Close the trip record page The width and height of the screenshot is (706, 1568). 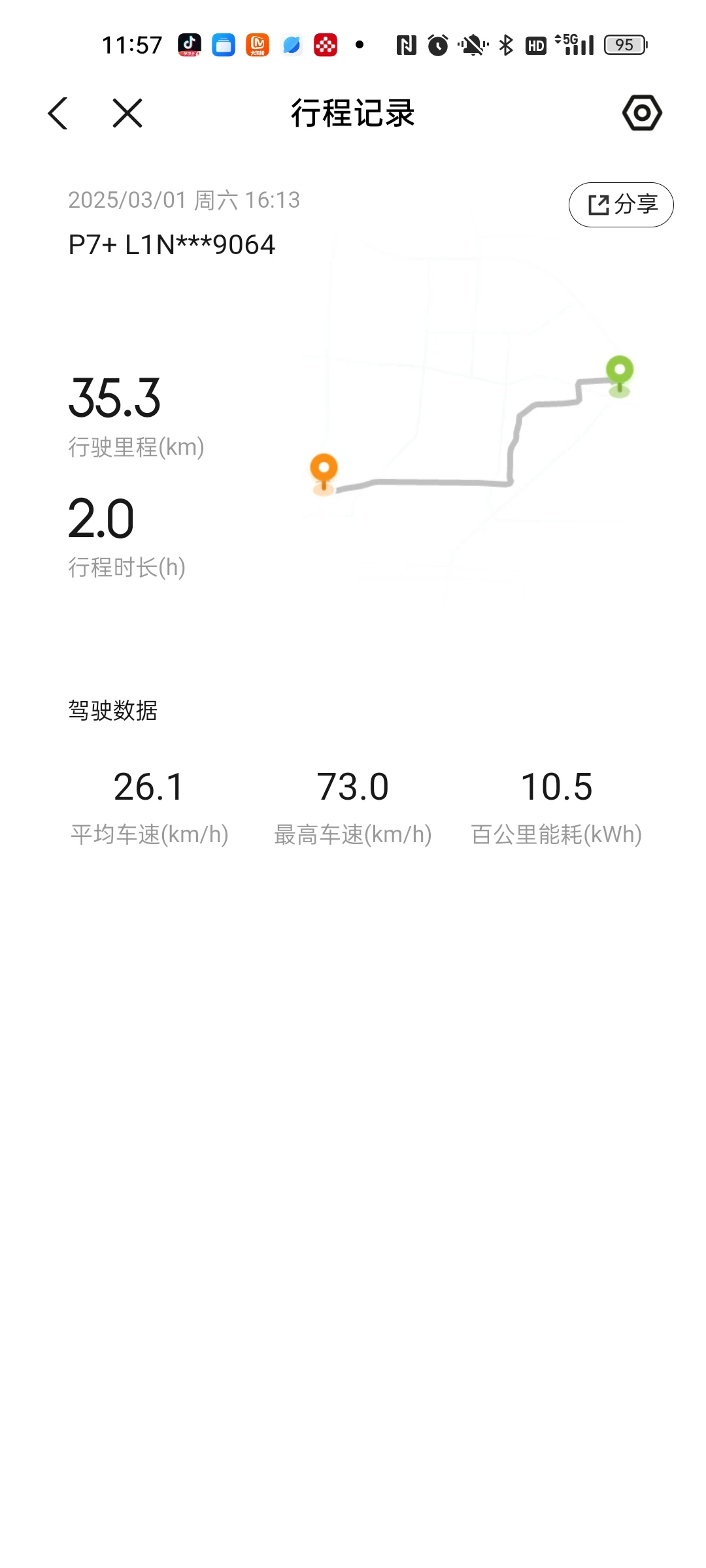pyautogui.click(x=127, y=113)
